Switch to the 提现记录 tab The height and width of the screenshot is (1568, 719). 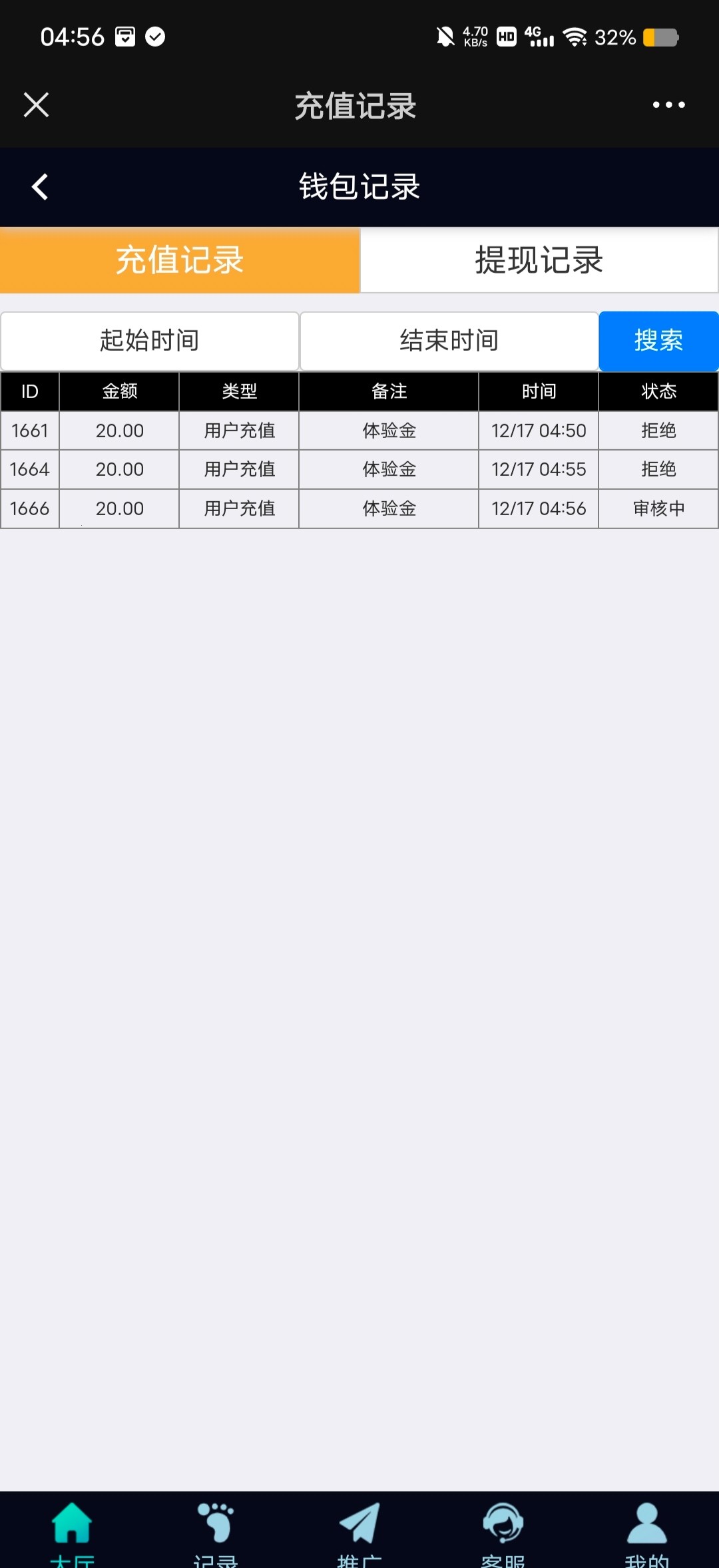tap(539, 260)
